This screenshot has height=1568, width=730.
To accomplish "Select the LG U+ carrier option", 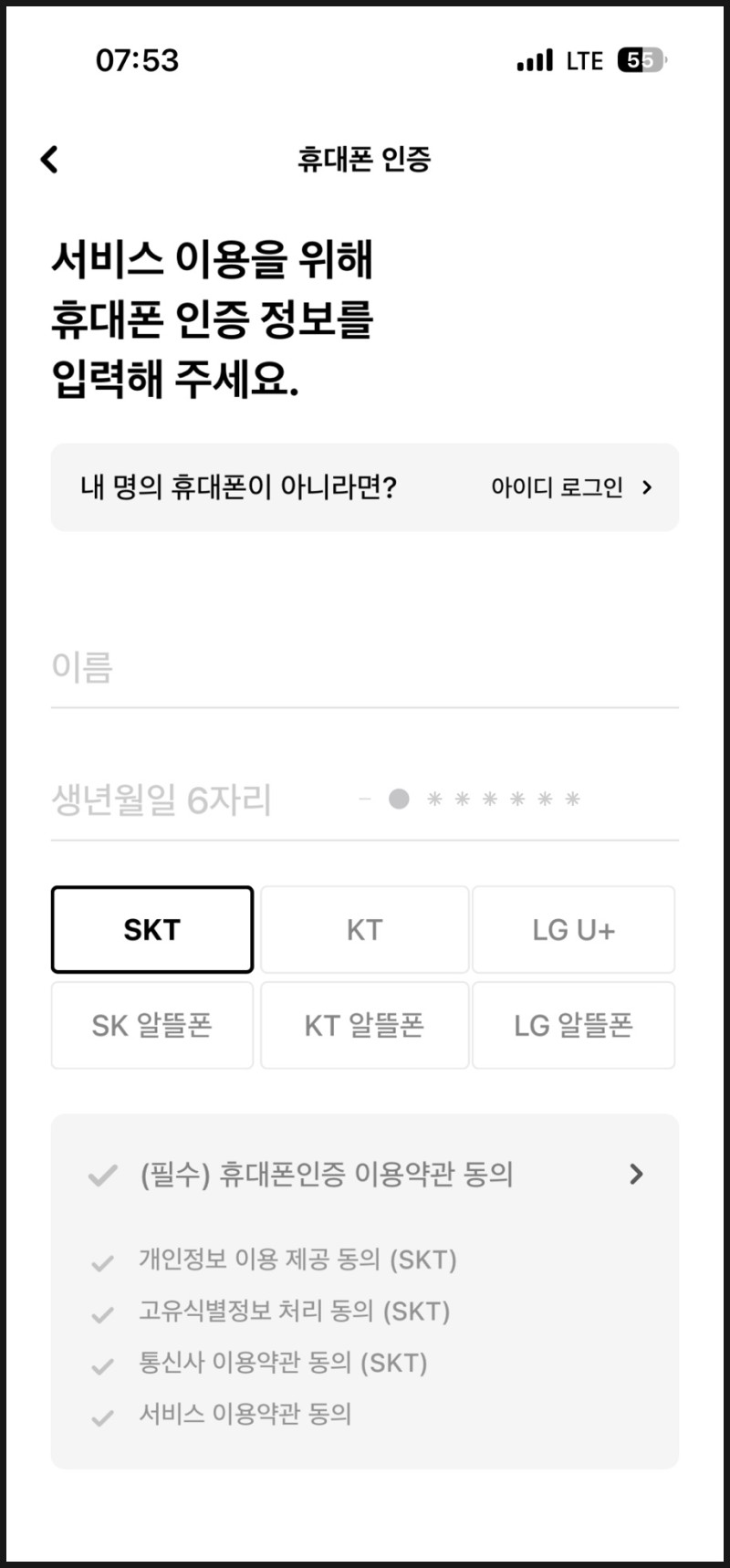I will point(574,929).
